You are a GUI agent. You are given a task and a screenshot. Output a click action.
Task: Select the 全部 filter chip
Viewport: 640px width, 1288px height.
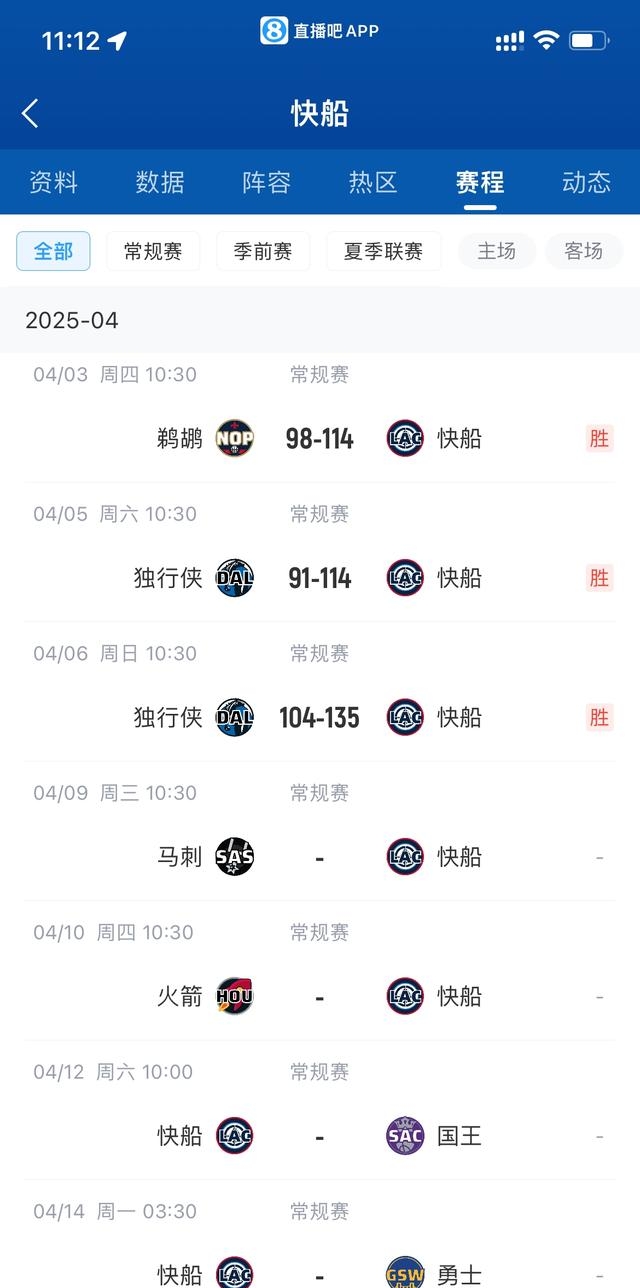[53, 251]
